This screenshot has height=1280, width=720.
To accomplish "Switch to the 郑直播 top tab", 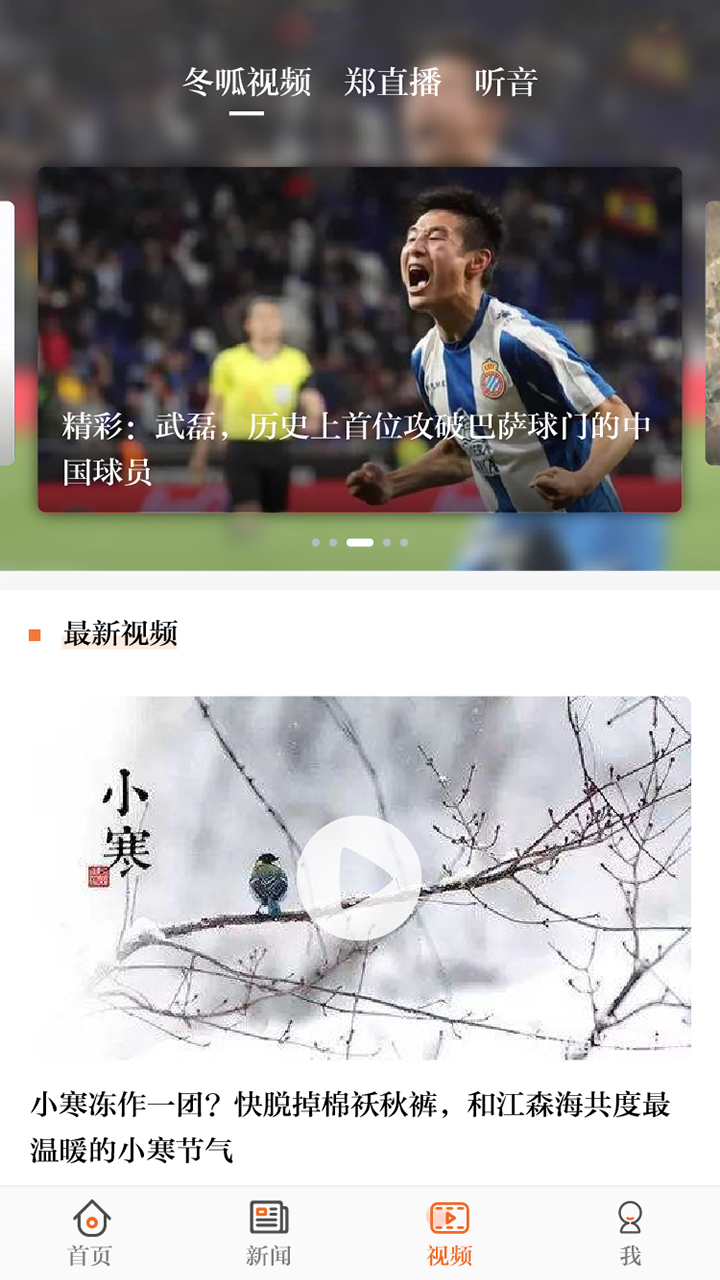I will point(392,82).
